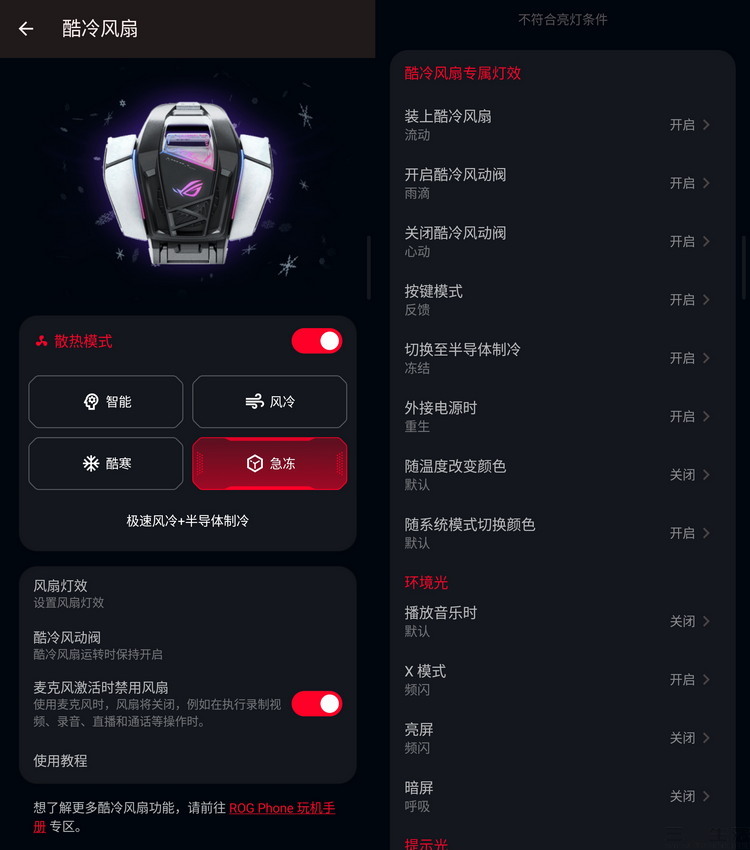Select the 风冷 cooling mode
This screenshot has width=750, height=850.
269,402
